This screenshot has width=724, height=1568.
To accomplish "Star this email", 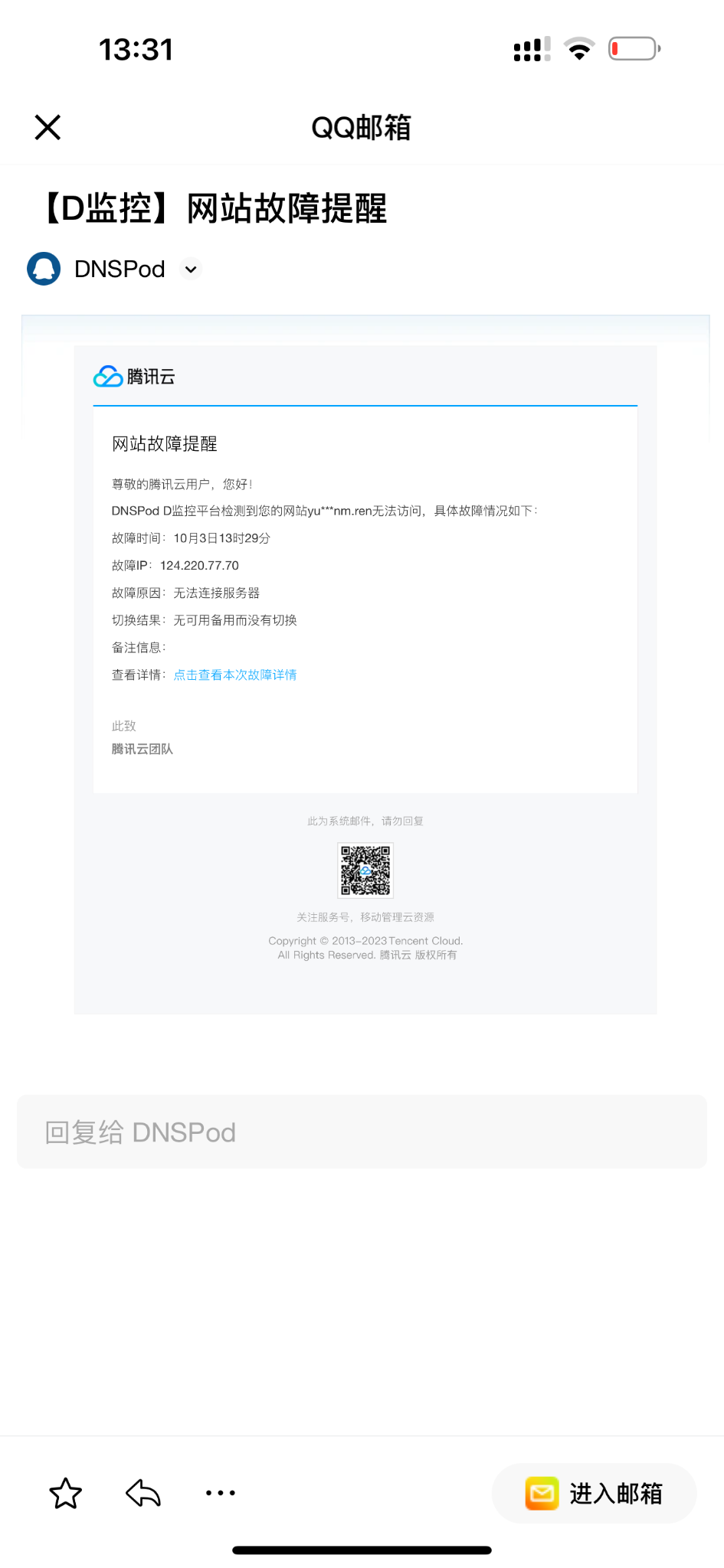I will click(x=66, y=1493).
